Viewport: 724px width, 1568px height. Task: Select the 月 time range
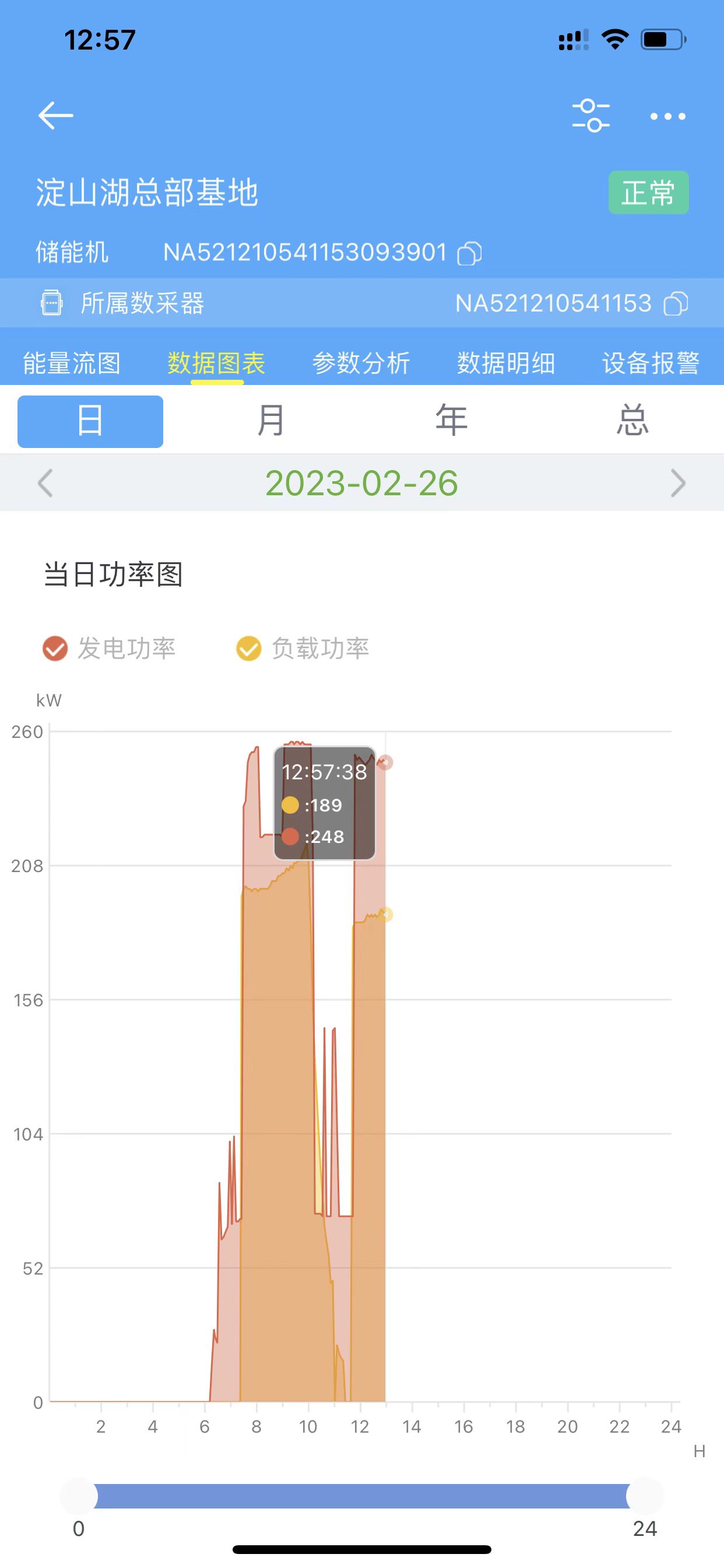[270, 421]
